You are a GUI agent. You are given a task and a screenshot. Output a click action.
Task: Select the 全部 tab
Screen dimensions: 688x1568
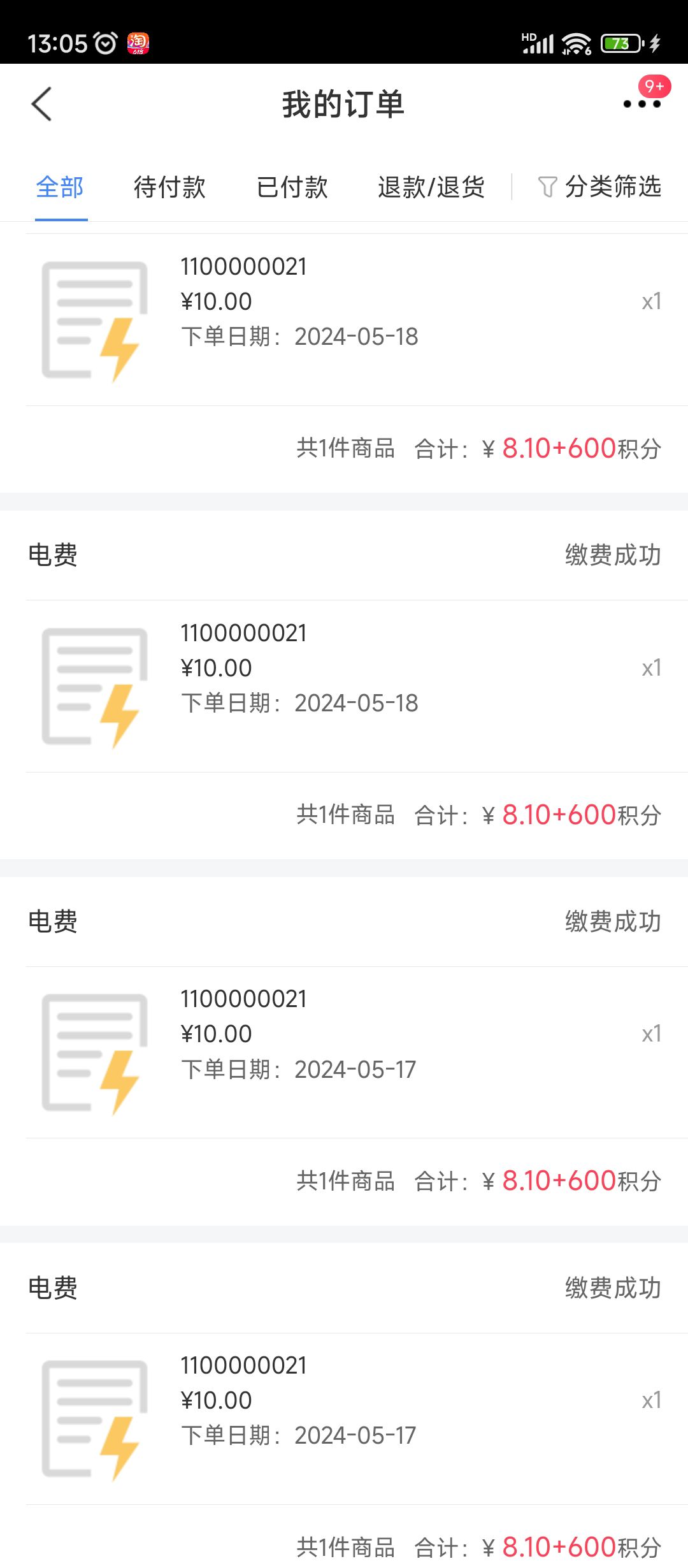(60, 187)
